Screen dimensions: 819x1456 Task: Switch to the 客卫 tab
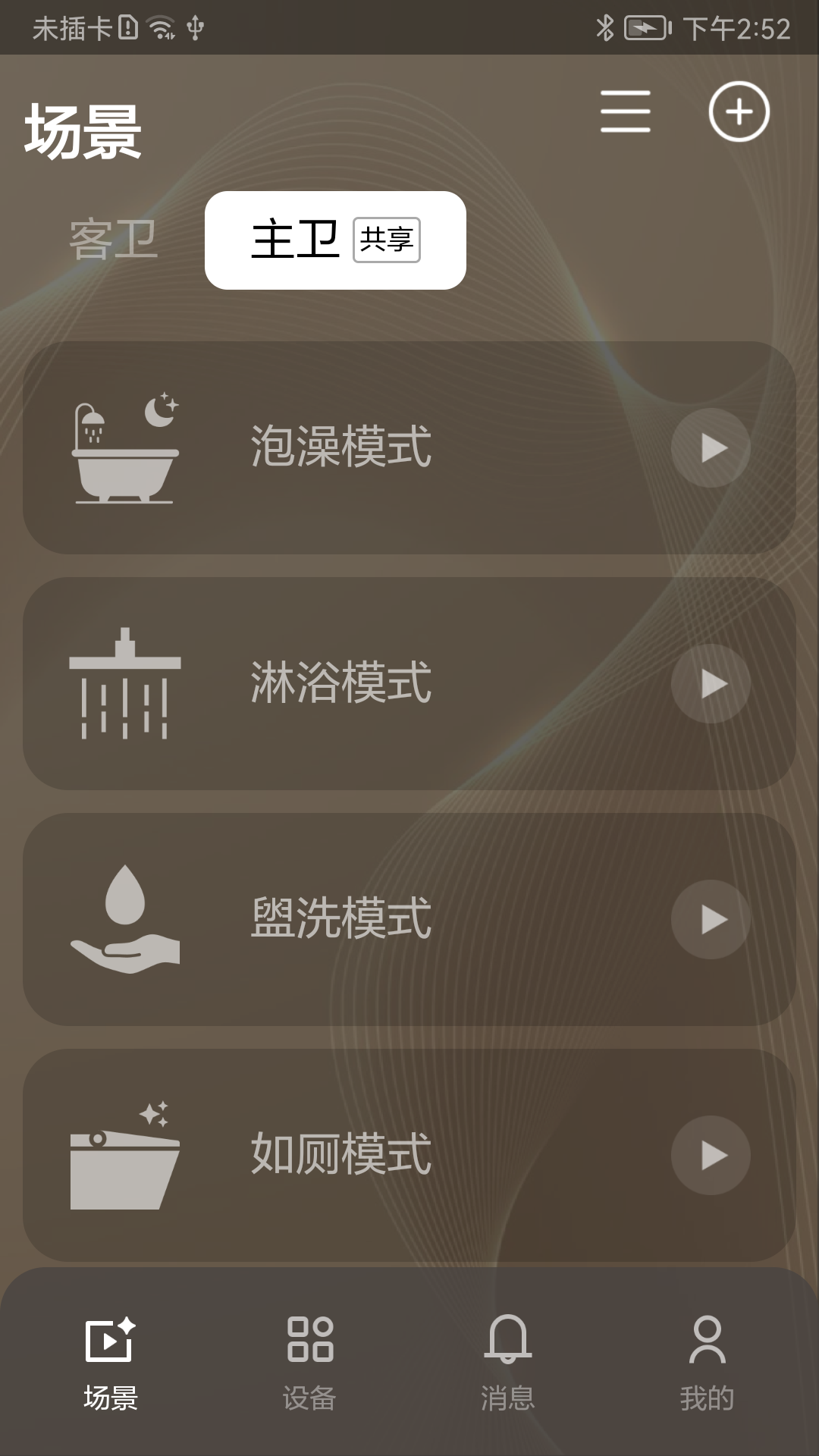tap(114, 237)
